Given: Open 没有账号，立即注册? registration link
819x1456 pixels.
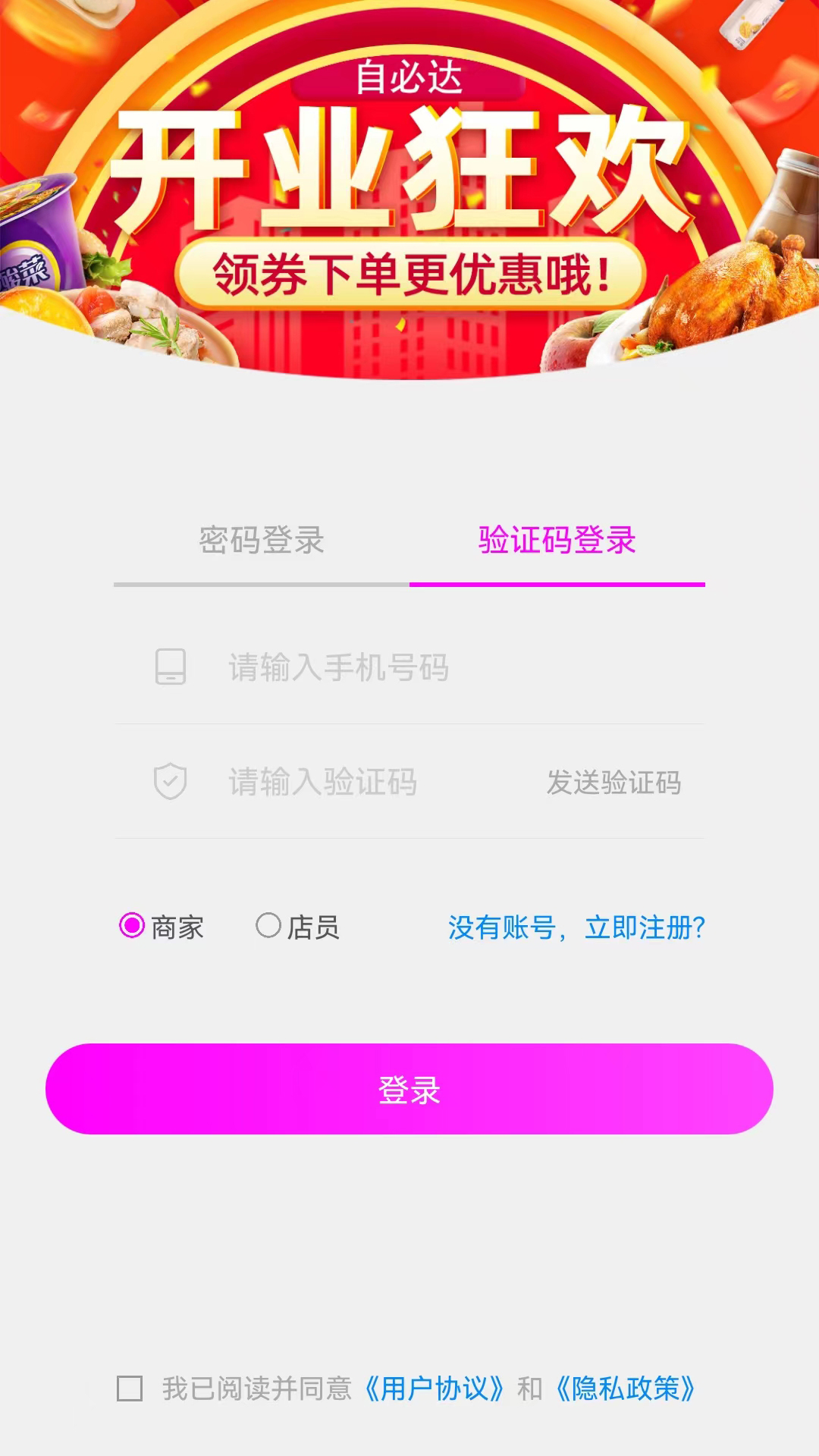Looking at the screenshot, I should pos(576,927).
